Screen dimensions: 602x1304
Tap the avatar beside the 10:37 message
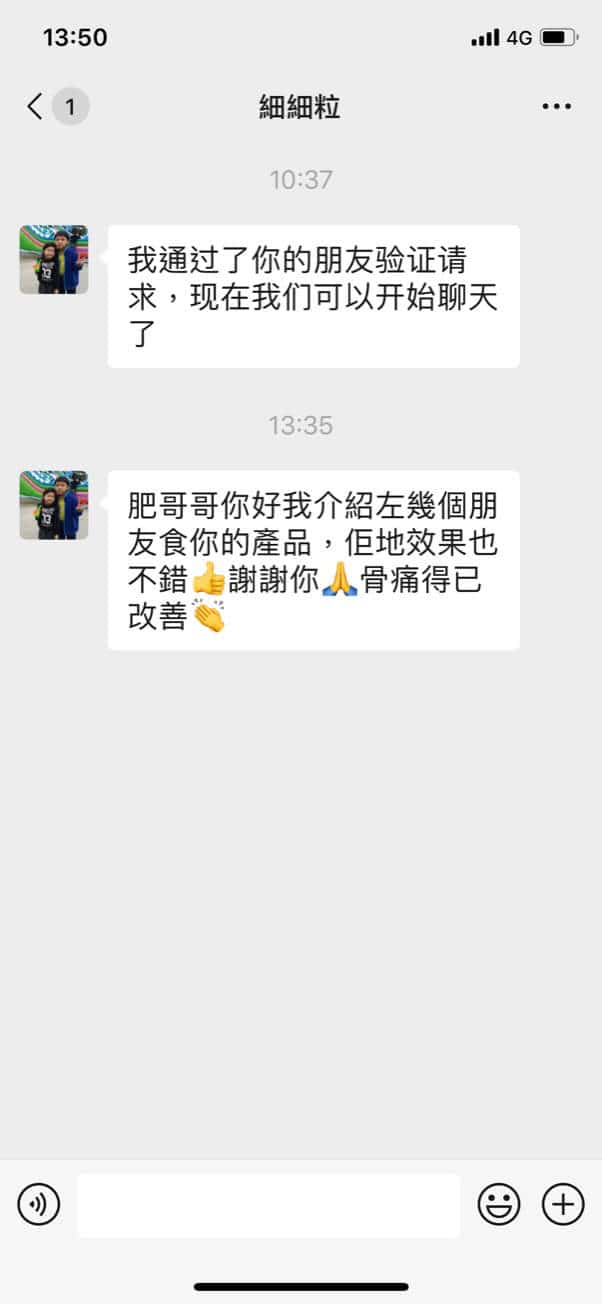click(54, 259)
